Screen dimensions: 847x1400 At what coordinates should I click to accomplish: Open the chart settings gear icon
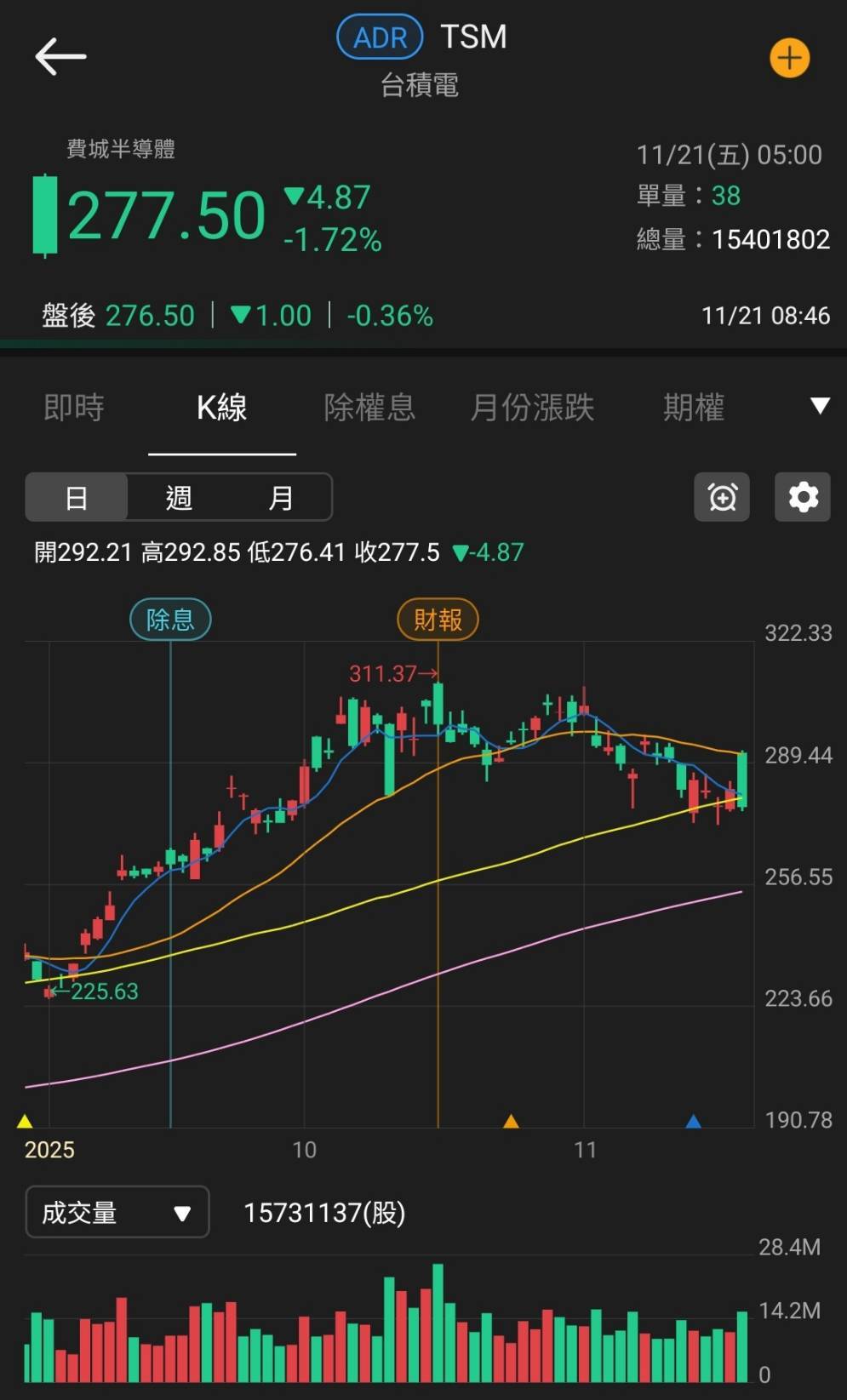pyautogui.click(x=801, y=497)
